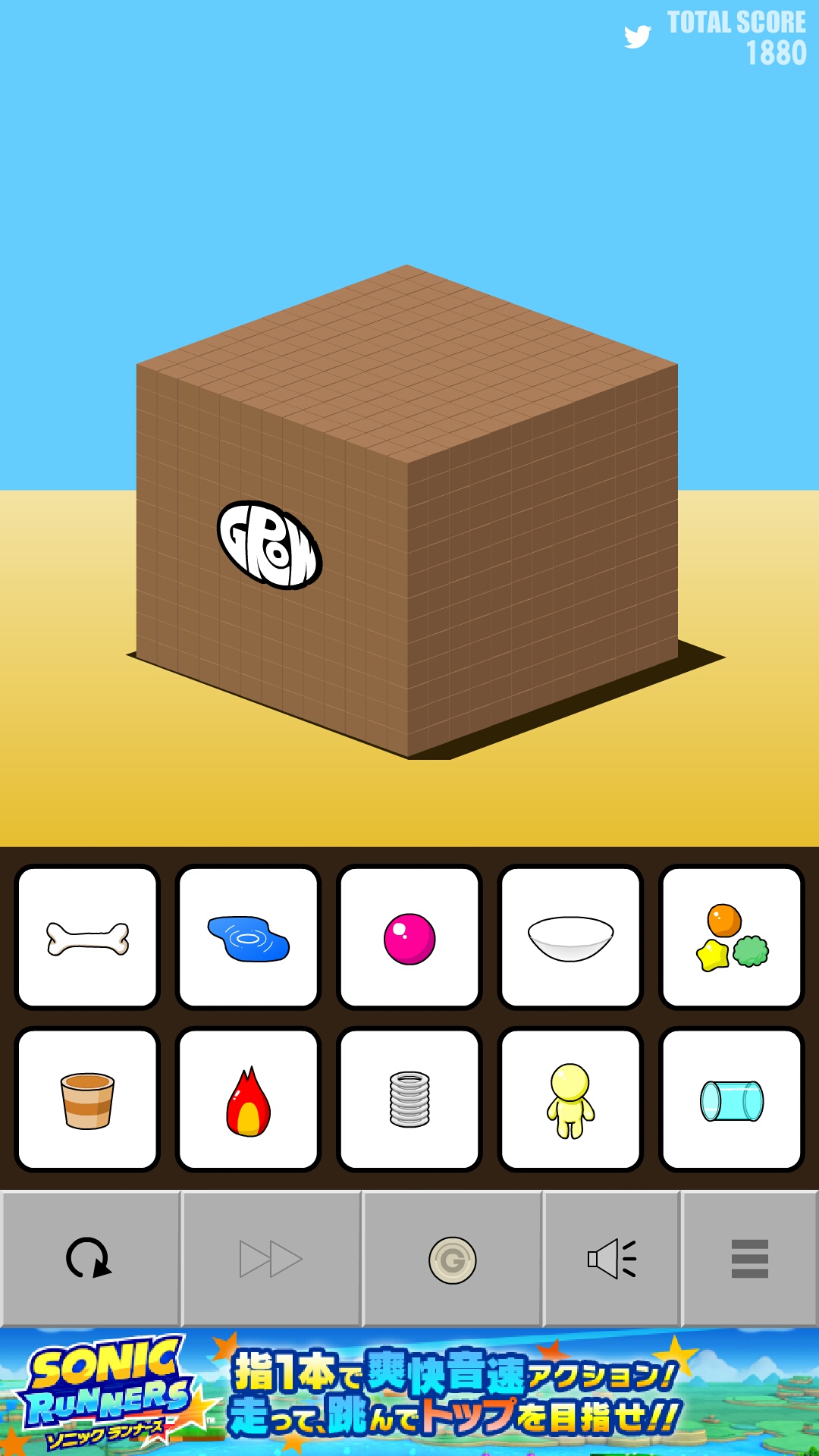Choose the blue water puddle item

pyautogui.click(x=248, y=938)
